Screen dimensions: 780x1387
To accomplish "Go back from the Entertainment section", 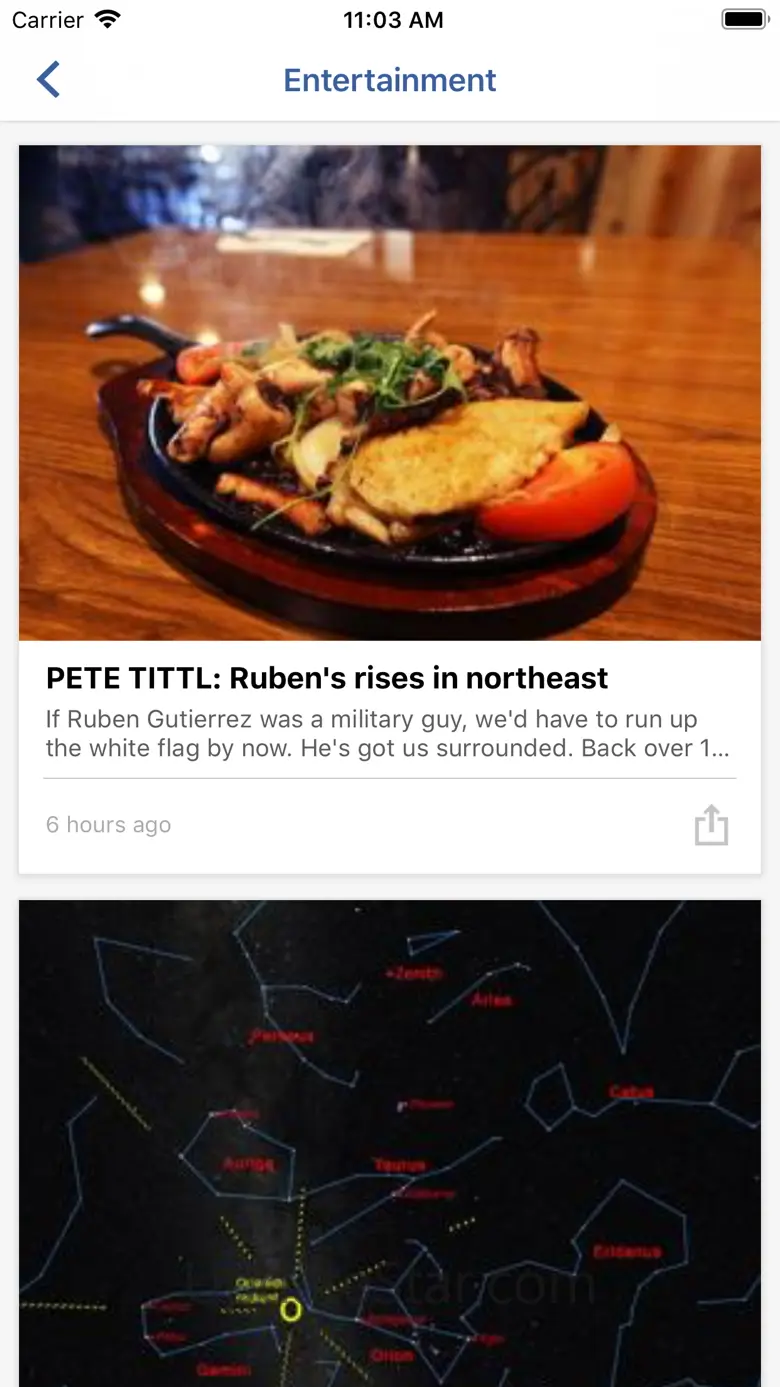I will (x=48, y=80).
